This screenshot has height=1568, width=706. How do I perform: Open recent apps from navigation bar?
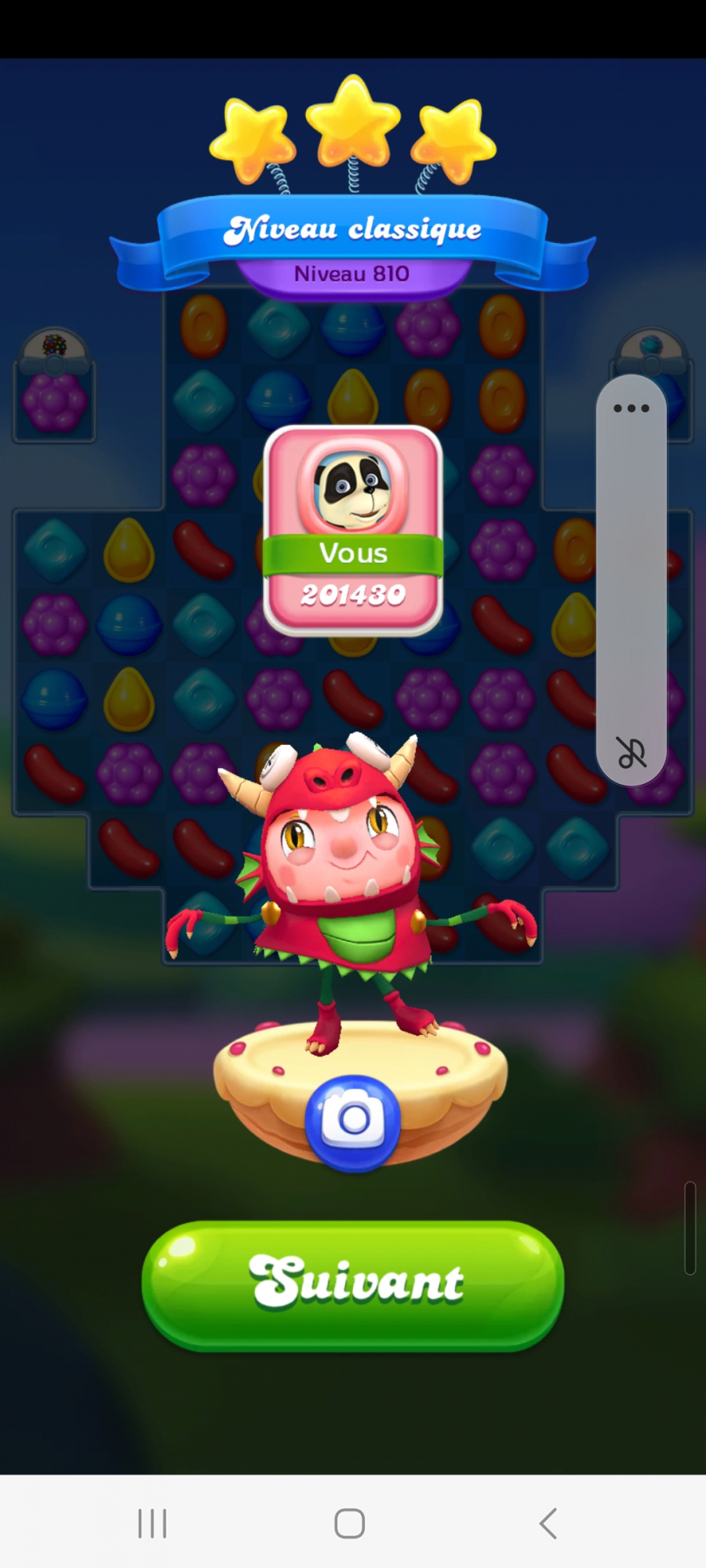coord(152,1523)
